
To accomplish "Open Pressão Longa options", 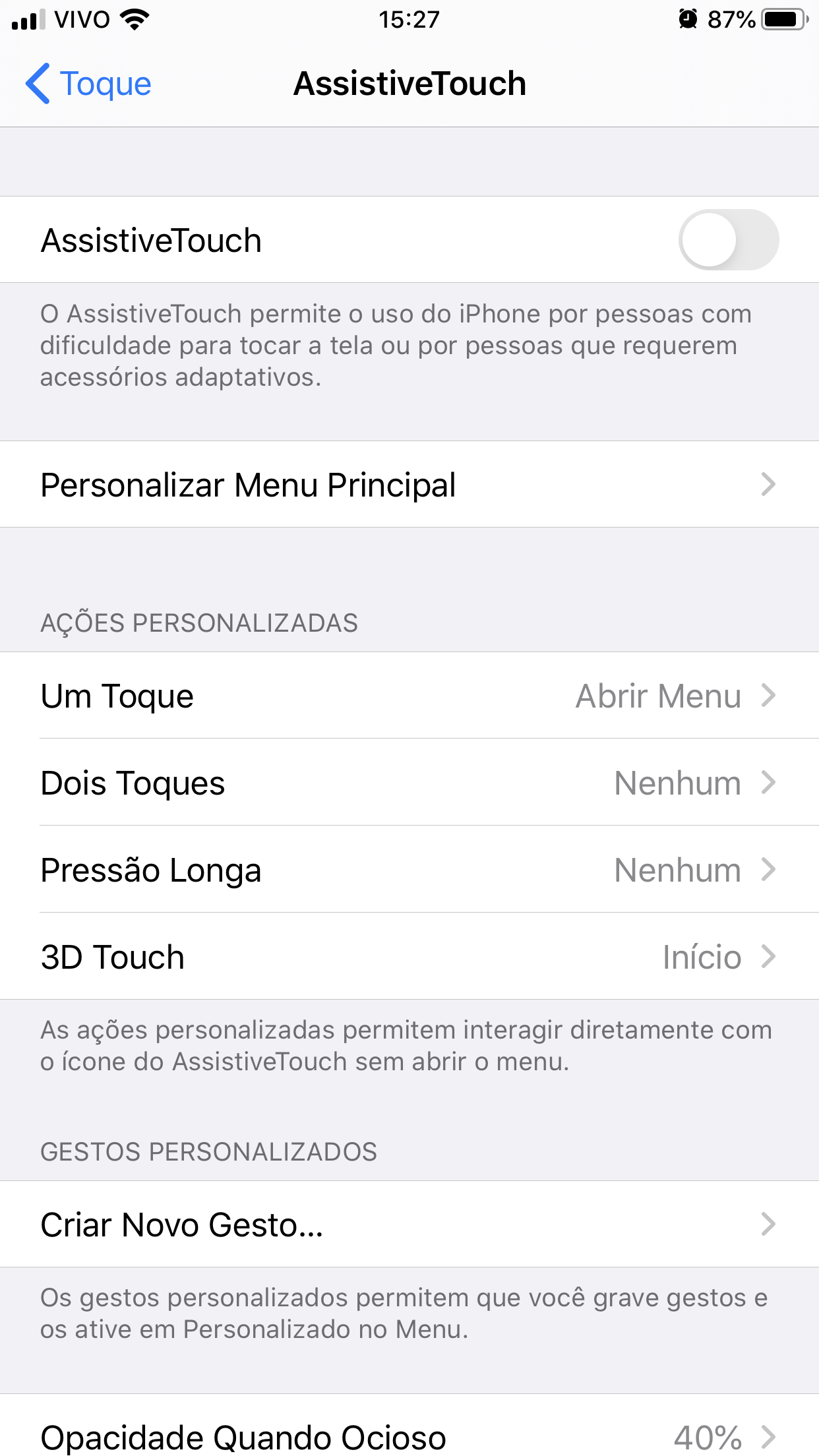I will pos(409,870).
